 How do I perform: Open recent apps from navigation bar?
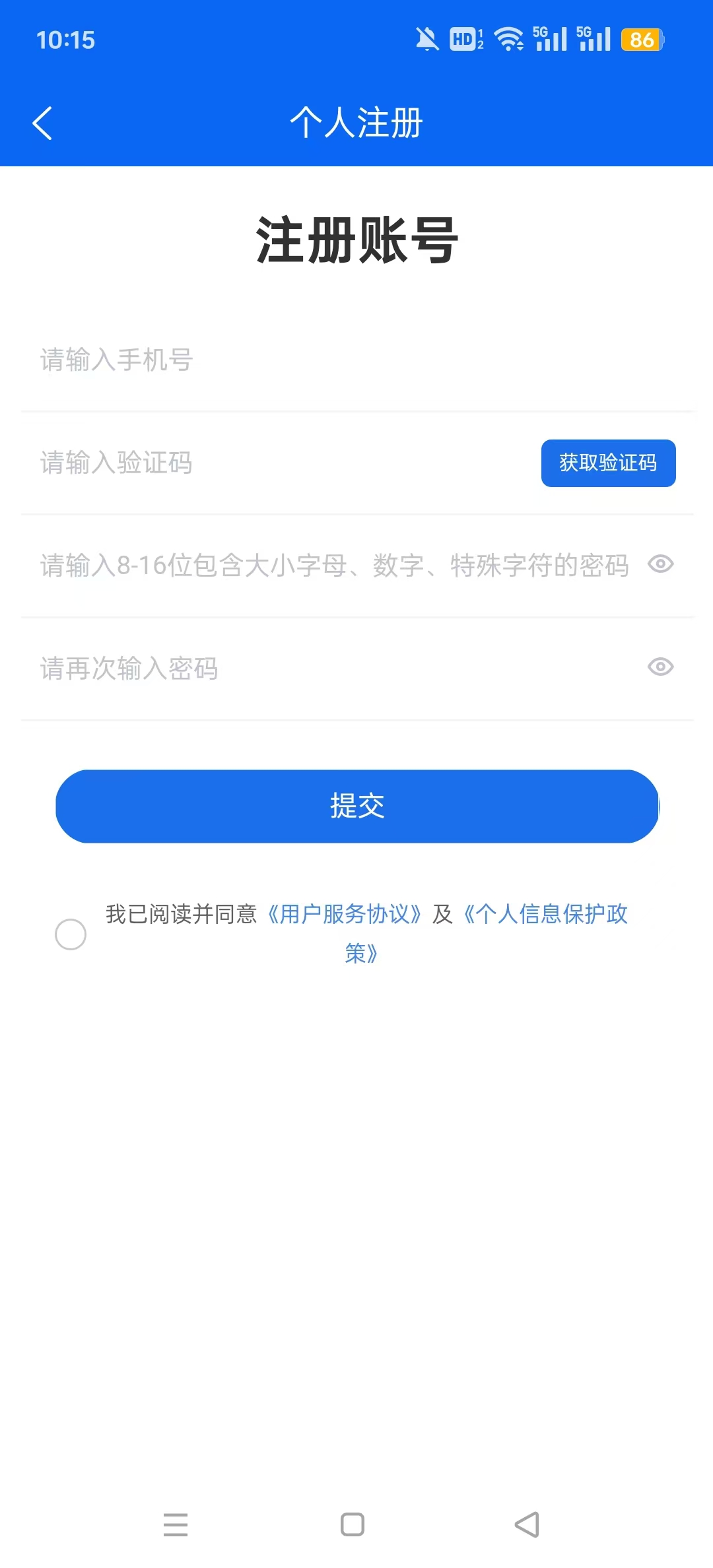tap(176, 1524)
